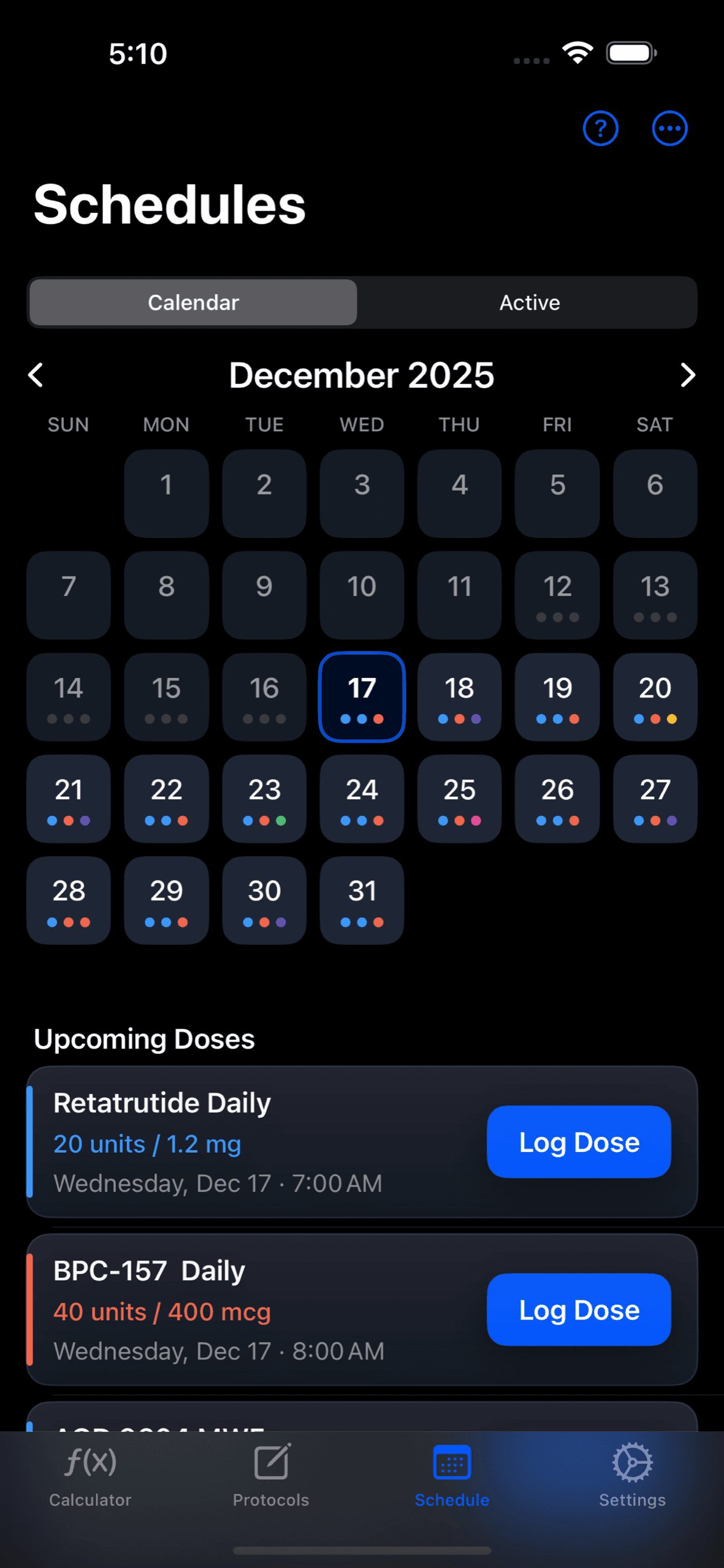Open the help dialog

pyautogui.click(x=600, y=128)
